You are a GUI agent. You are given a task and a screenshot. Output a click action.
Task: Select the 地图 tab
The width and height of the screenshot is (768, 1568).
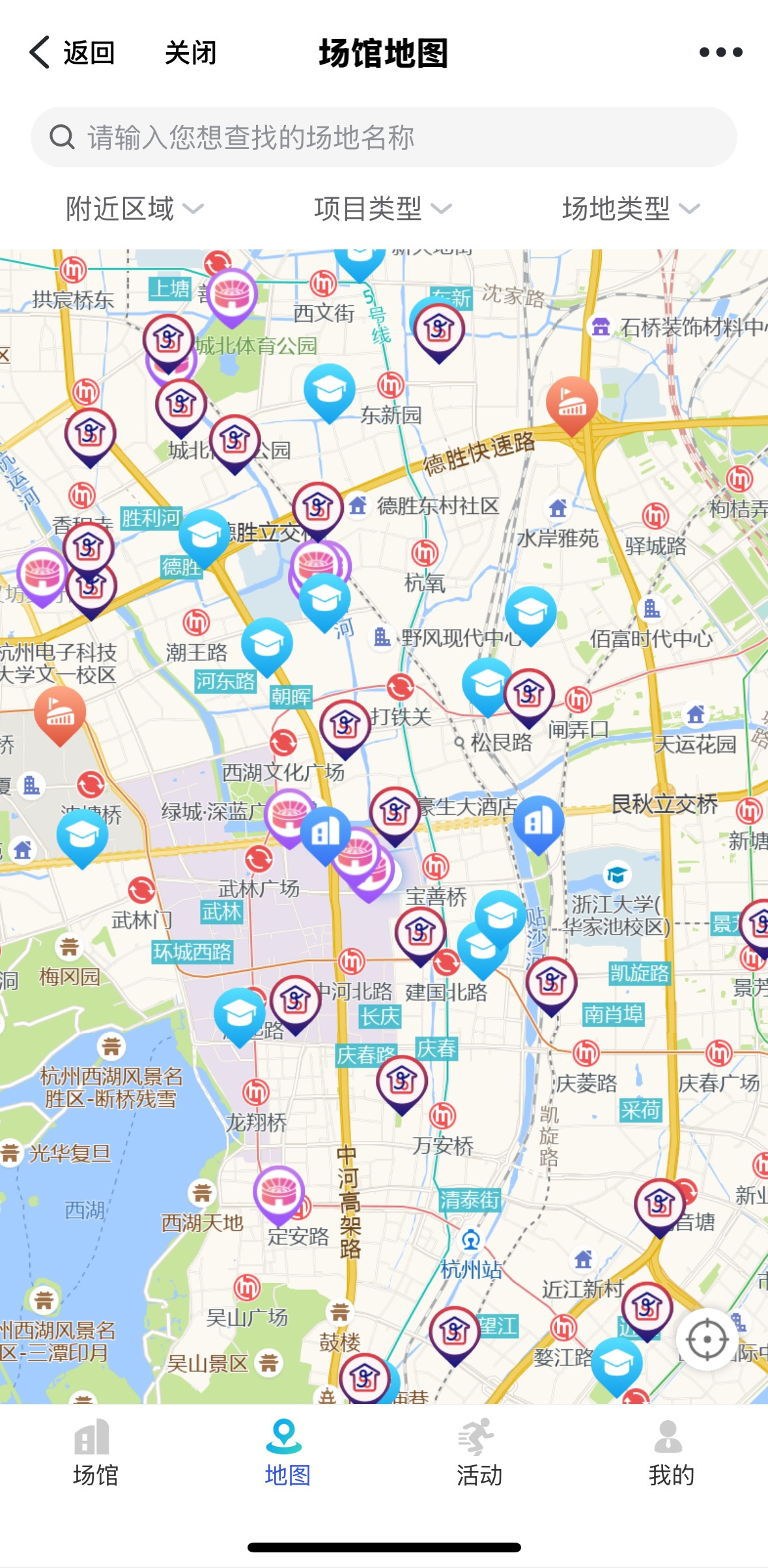(287, 1453)
